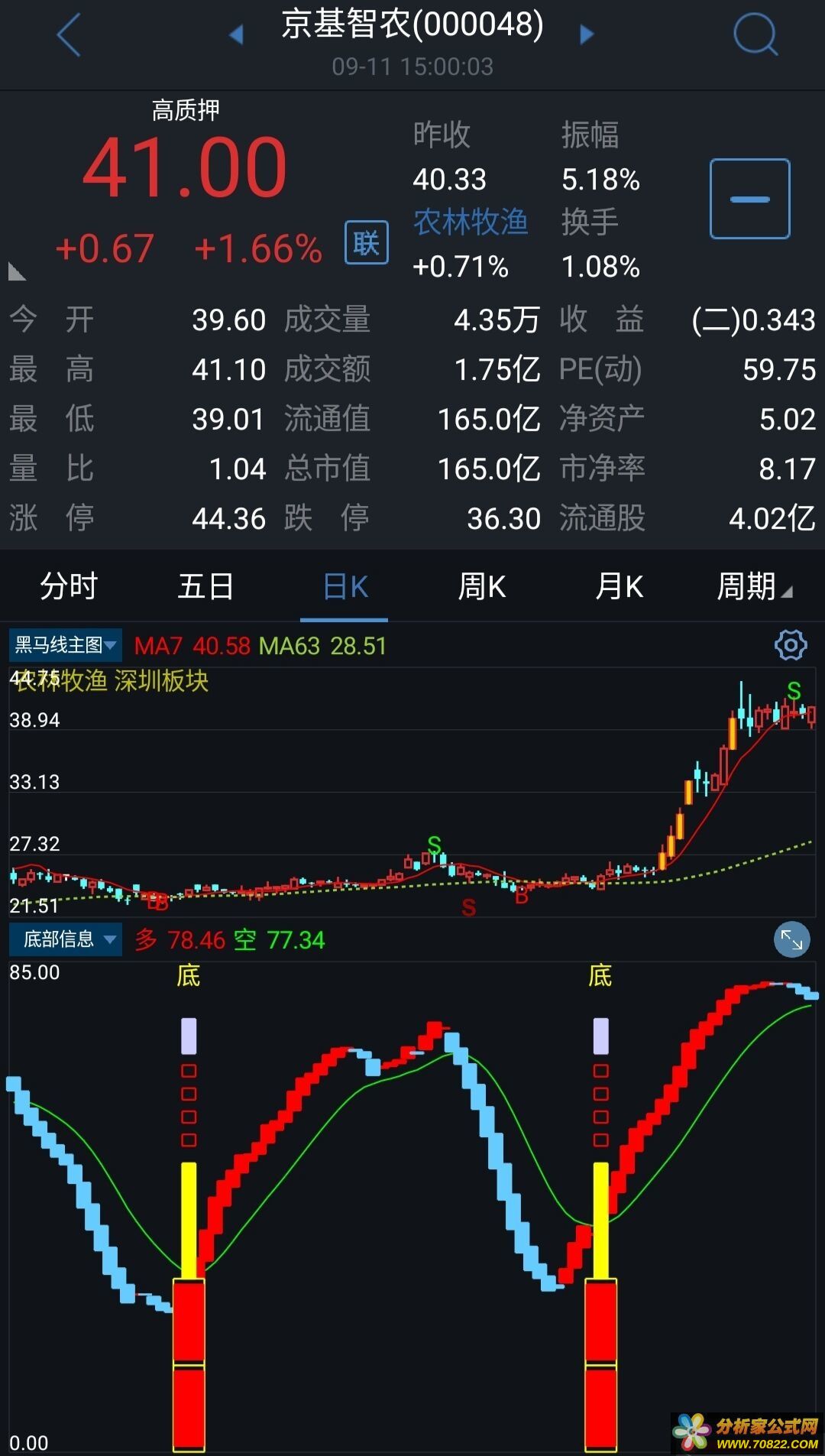Select the 日K tab
This screenshot has width=825, height=1456.
(x=345, y=587)
